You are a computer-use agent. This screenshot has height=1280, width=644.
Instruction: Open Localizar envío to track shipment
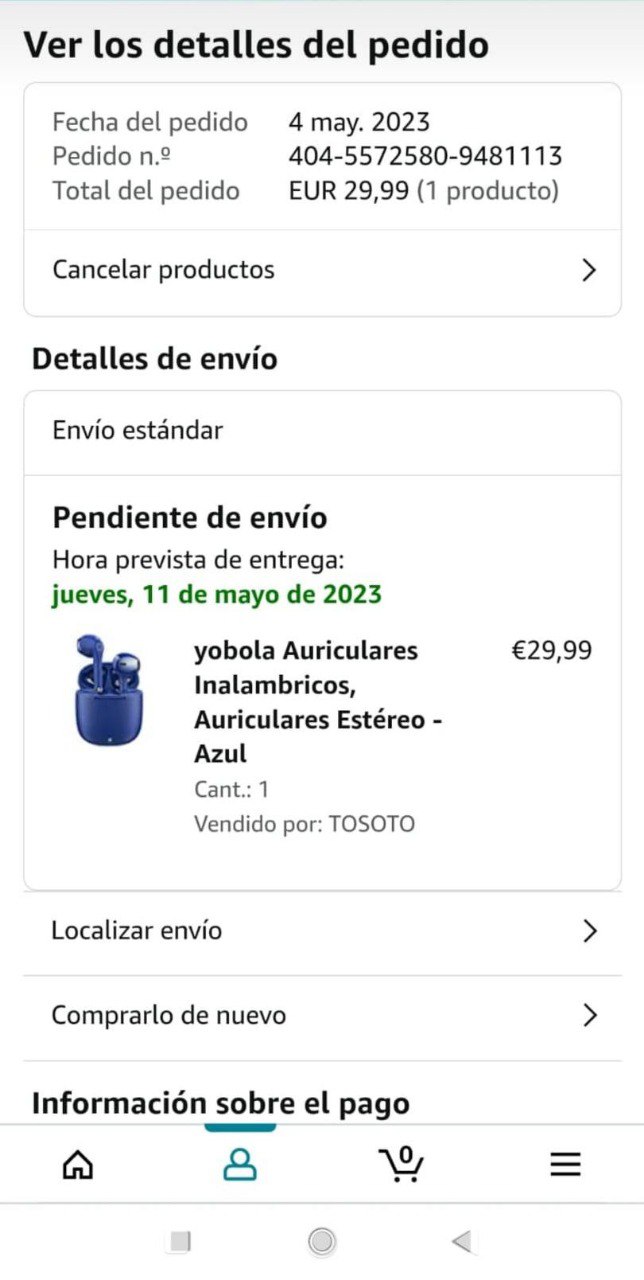(x=322, y=931)
